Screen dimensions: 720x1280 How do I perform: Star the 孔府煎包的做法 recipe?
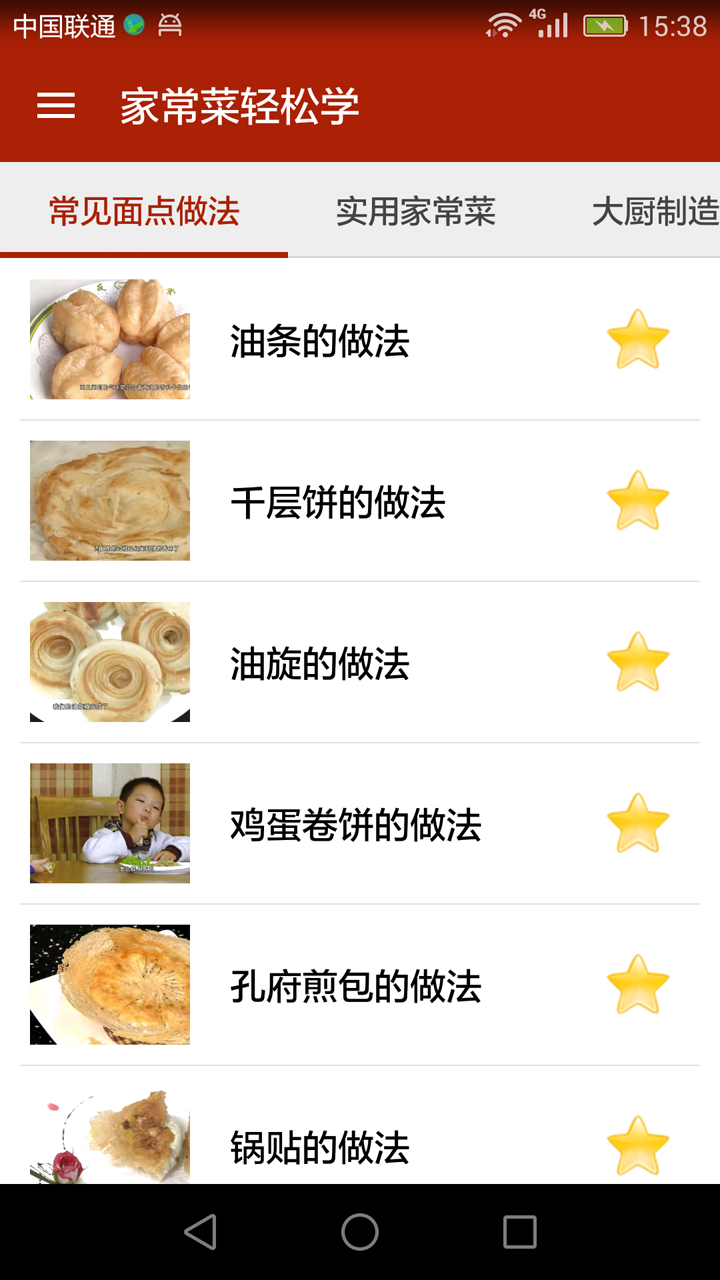click(638, 985)
